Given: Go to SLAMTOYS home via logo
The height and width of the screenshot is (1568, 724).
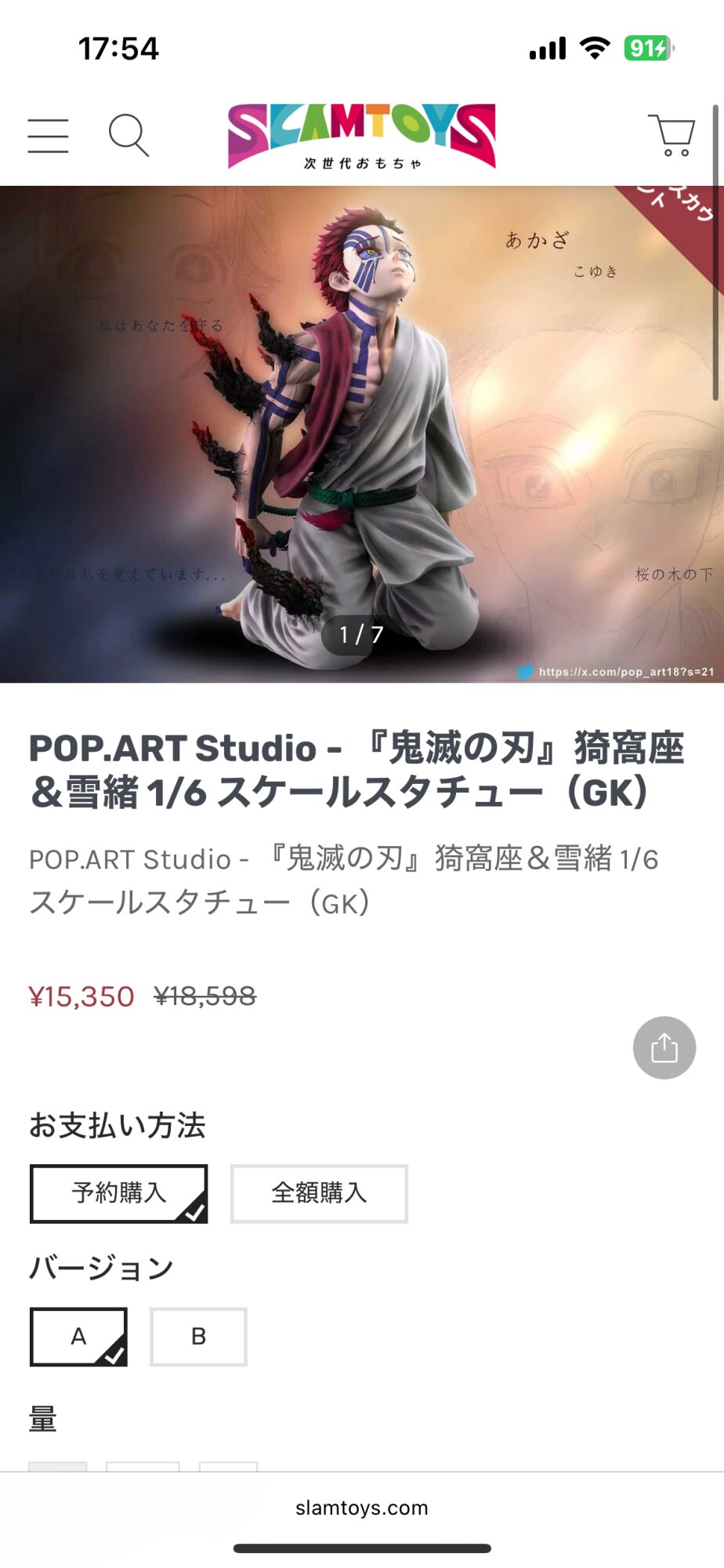Looking at the screenshot, I should coord(361,136).
